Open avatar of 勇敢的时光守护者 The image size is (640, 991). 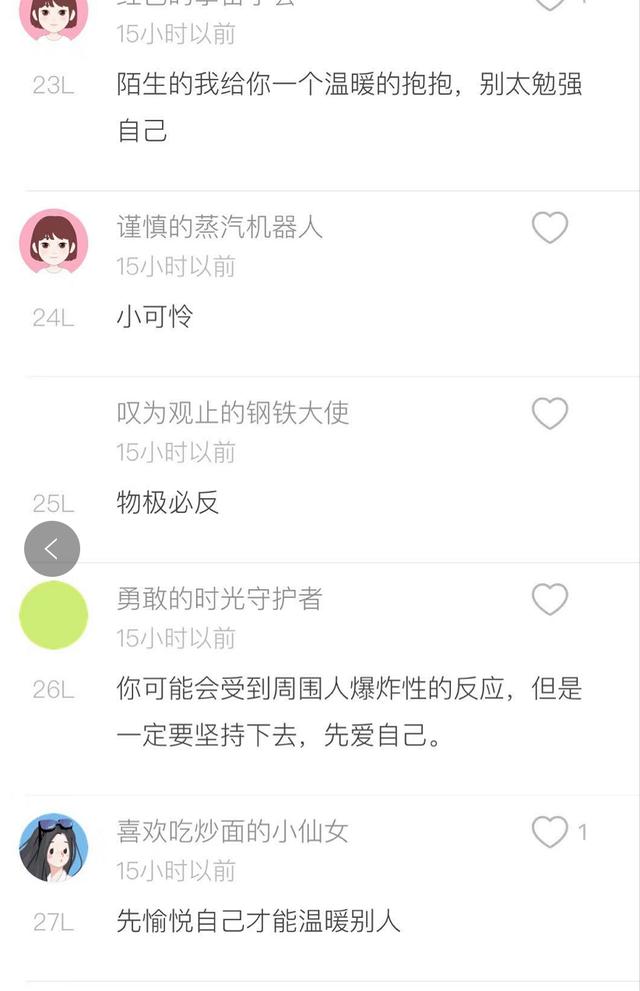(54, 615)
